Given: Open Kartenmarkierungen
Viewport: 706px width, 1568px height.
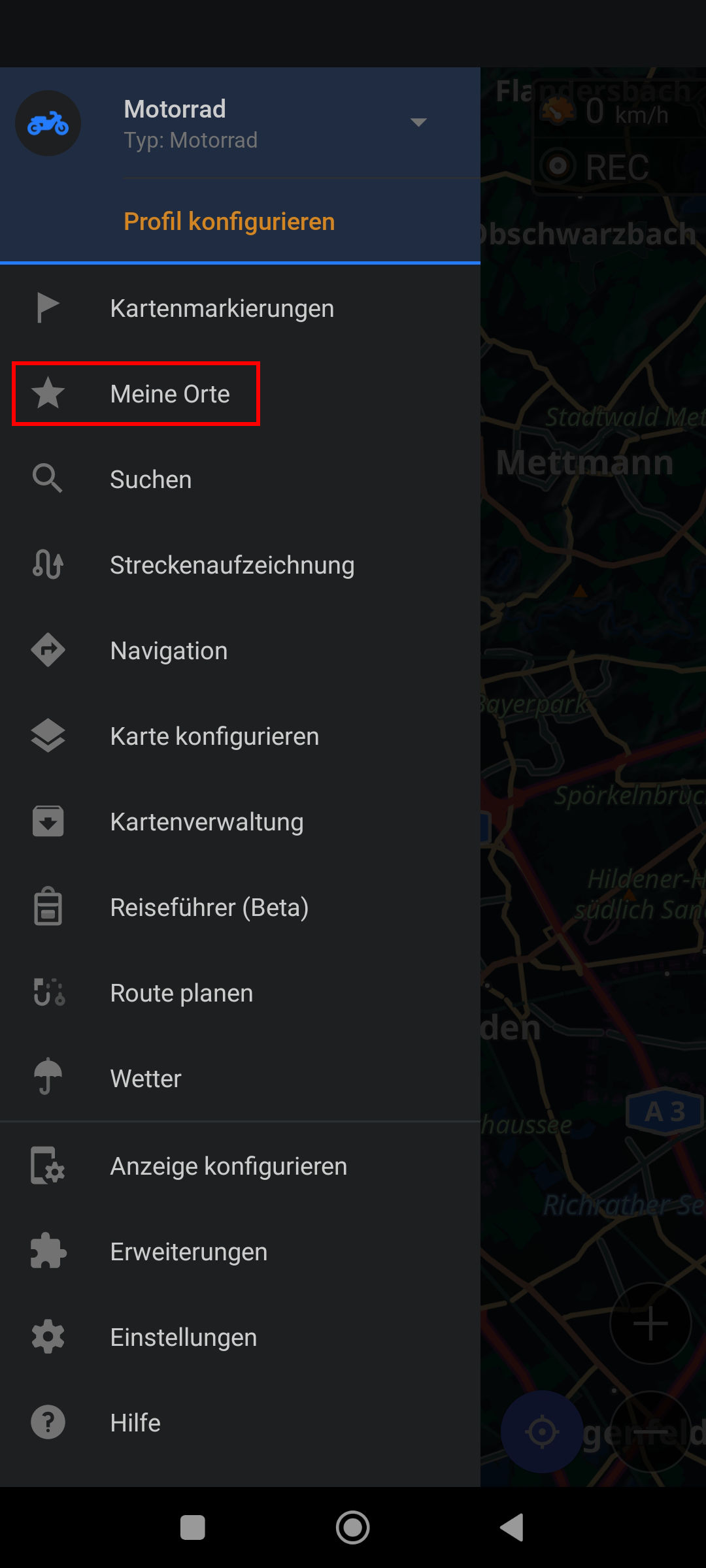Looking at the screenshot, I should tap(240, 308).
